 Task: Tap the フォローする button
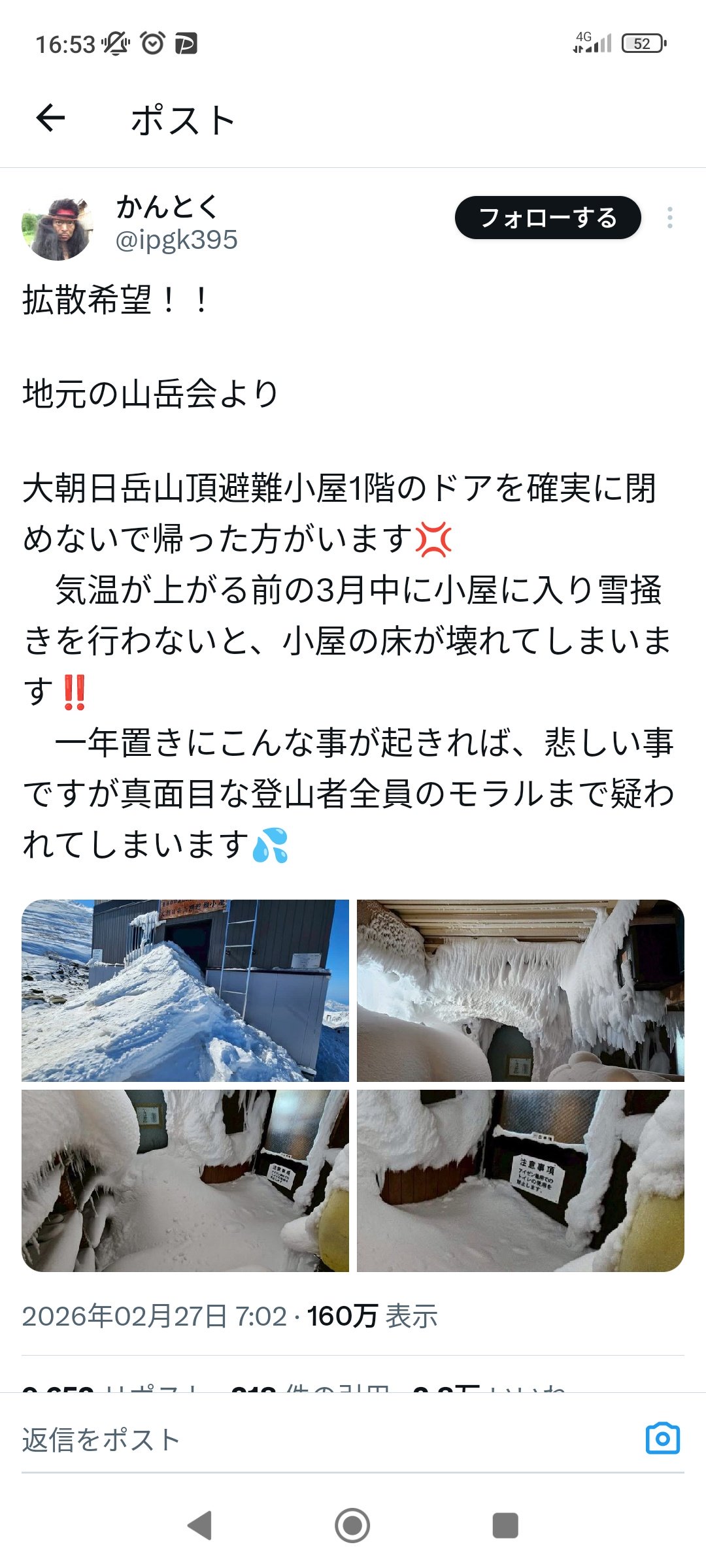547,218
